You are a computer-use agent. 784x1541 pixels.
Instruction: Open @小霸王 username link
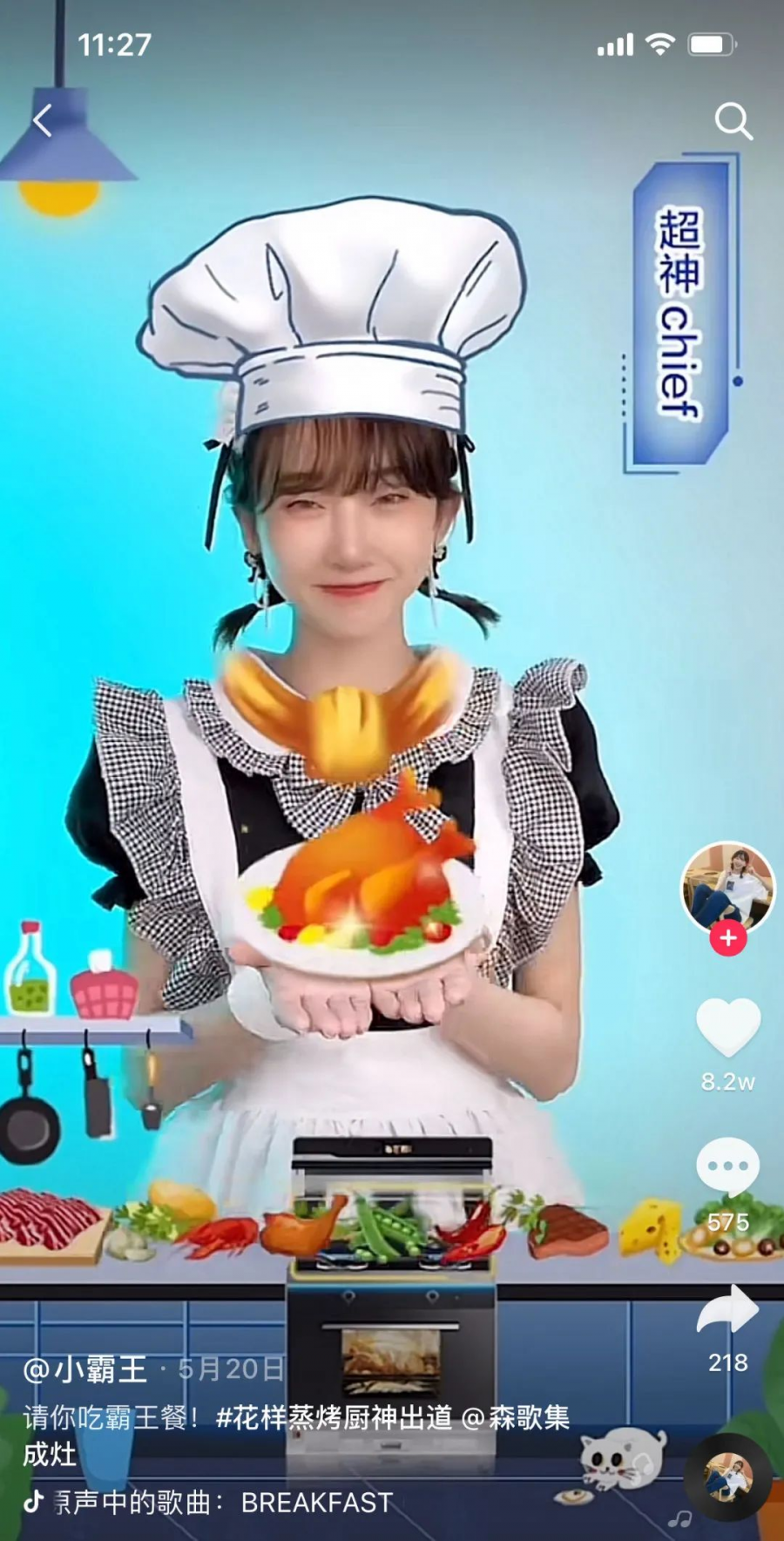tap(85, 1370)
